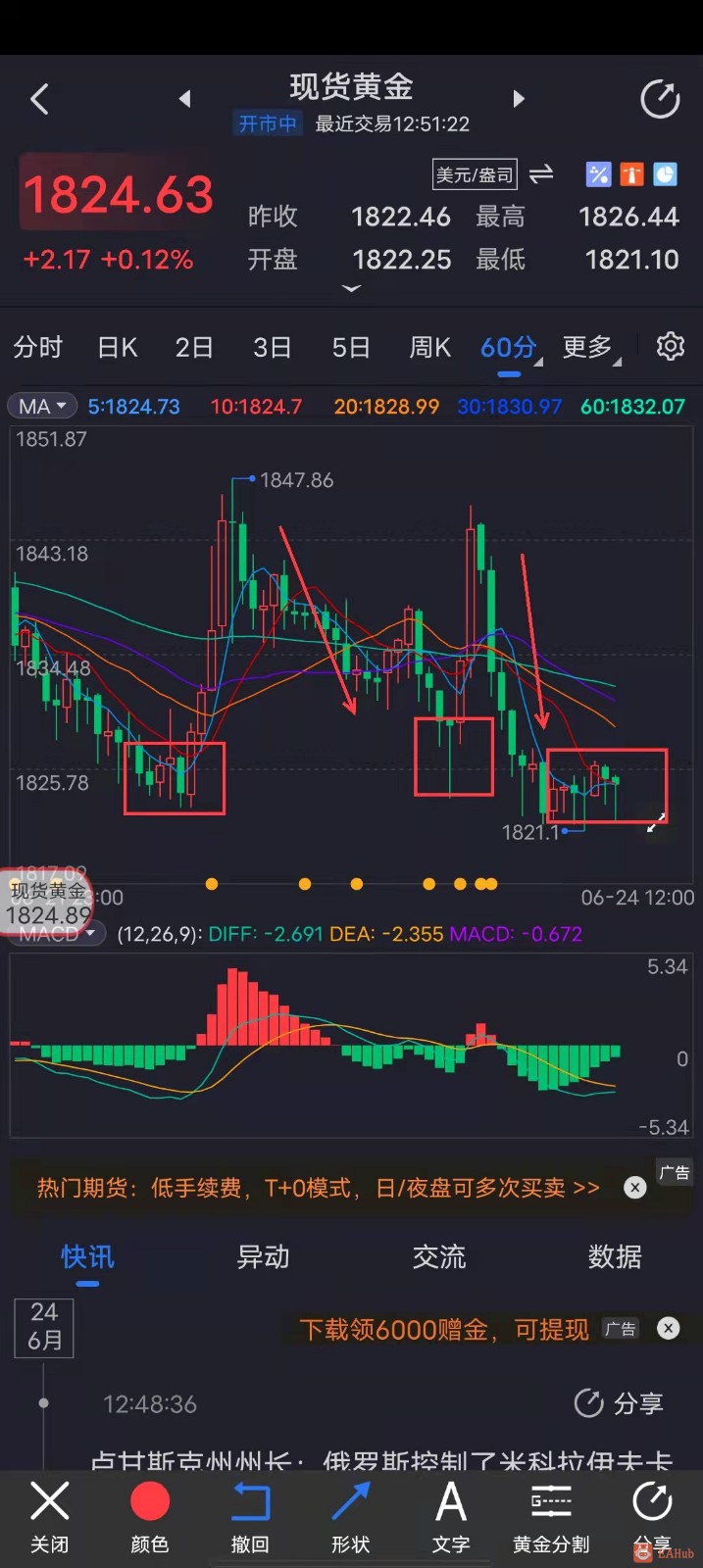Switch to the previous instrument with left triangle
This screenshot has height=1568, width=703.
click(184, 99)
